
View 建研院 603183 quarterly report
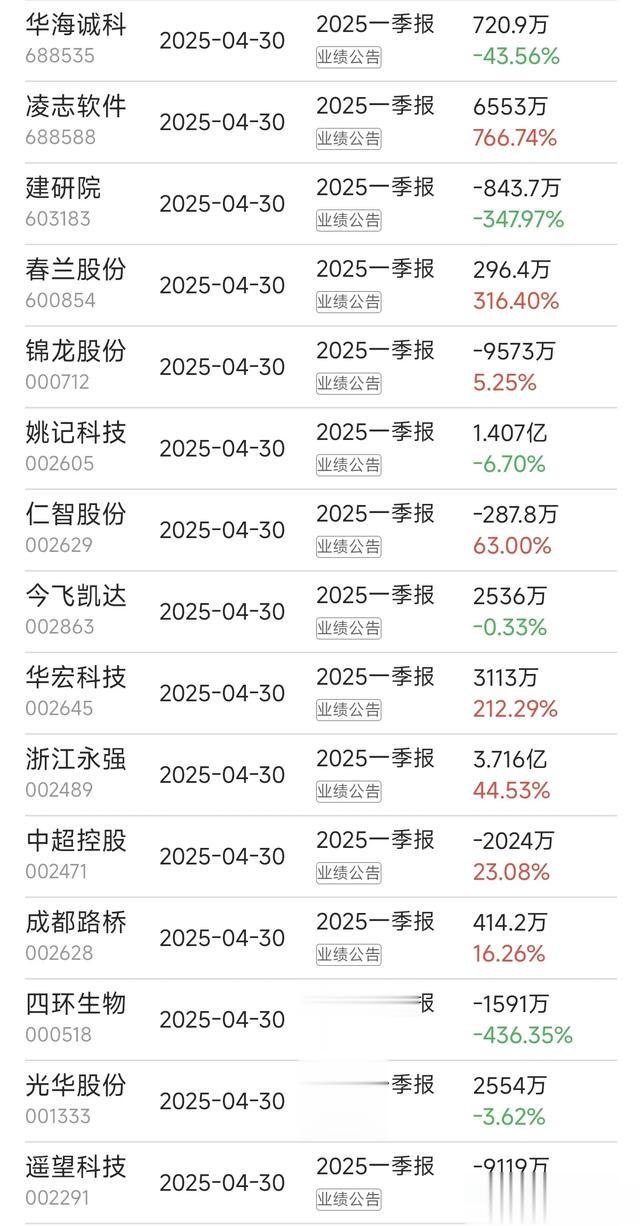click(x=320, y=204)
